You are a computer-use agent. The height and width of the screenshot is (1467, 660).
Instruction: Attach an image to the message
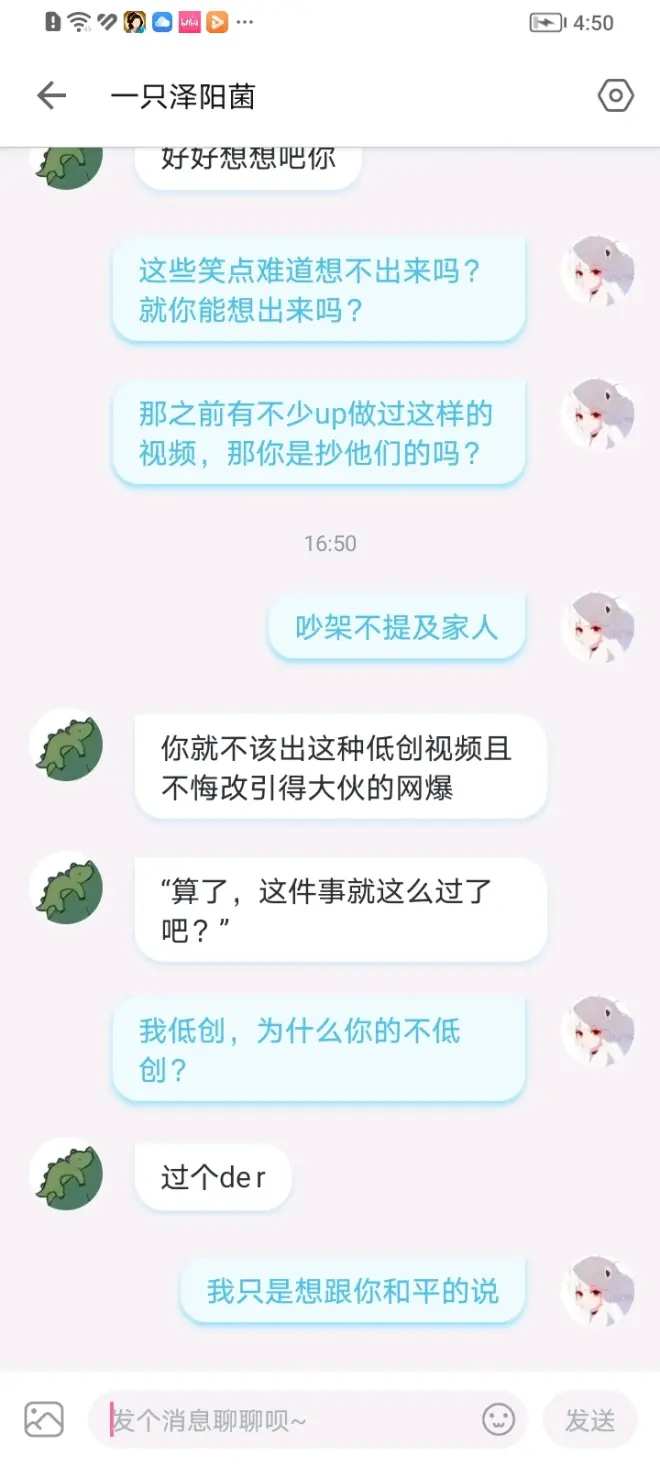(44, 1420)
